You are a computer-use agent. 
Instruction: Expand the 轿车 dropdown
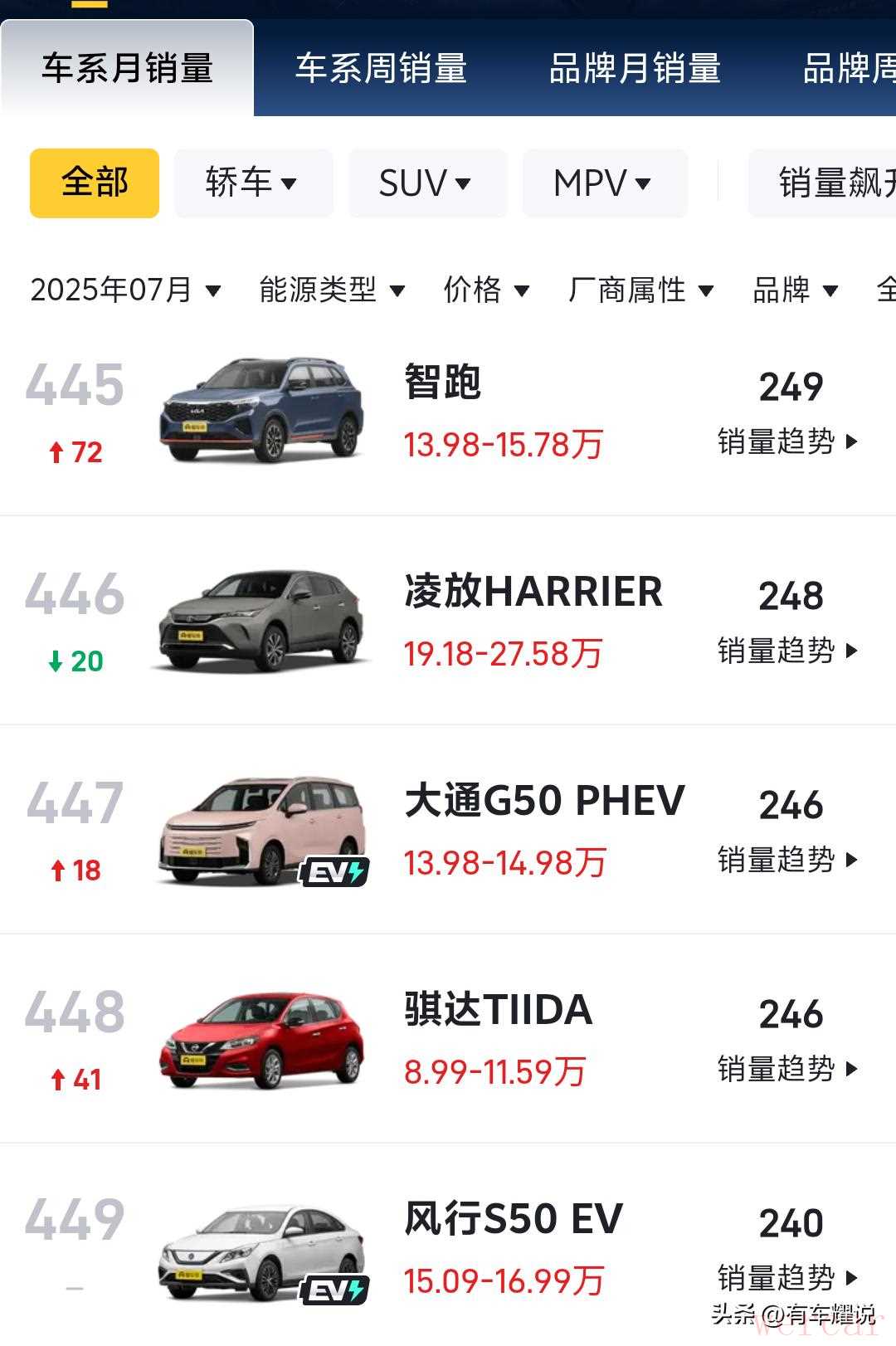pos(252,183)
